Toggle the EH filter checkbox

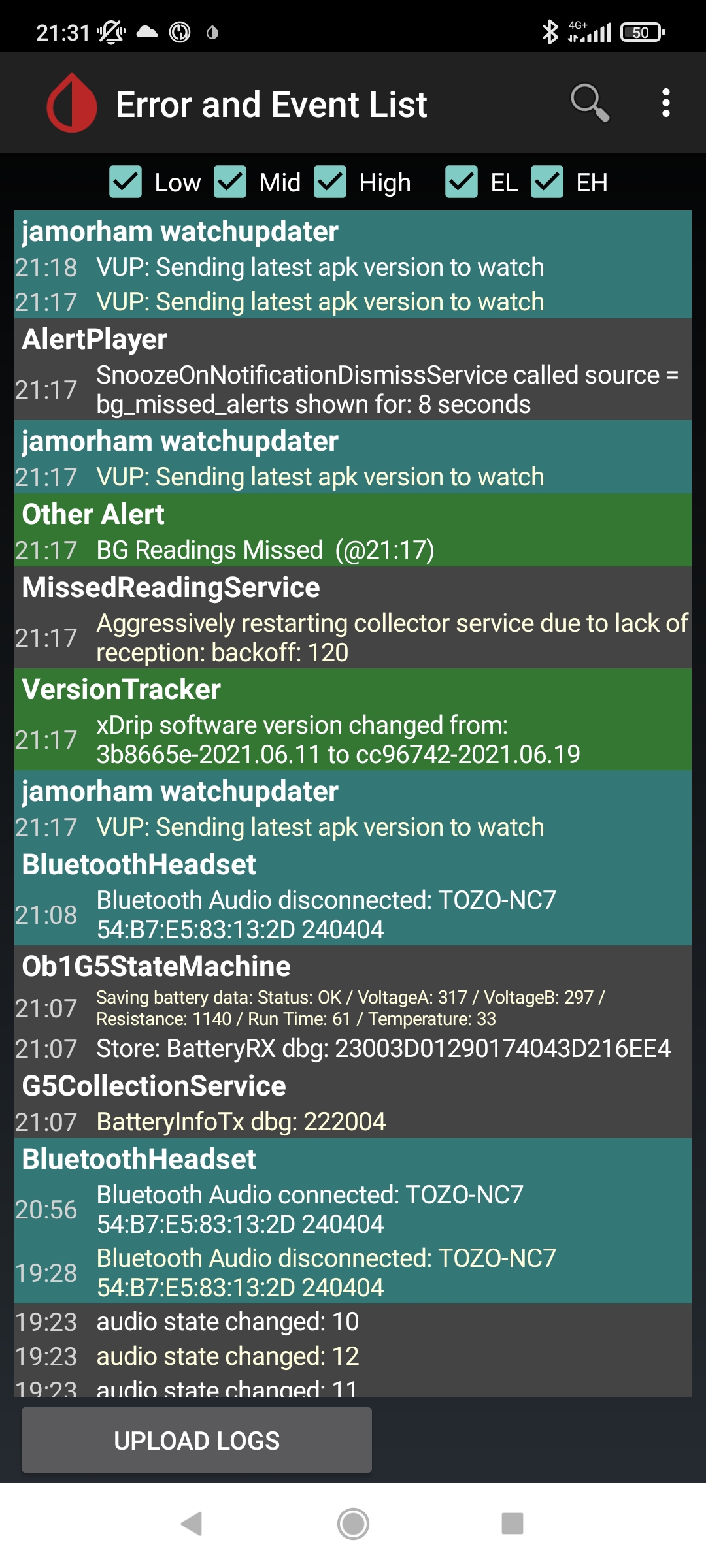coord(547,182)
